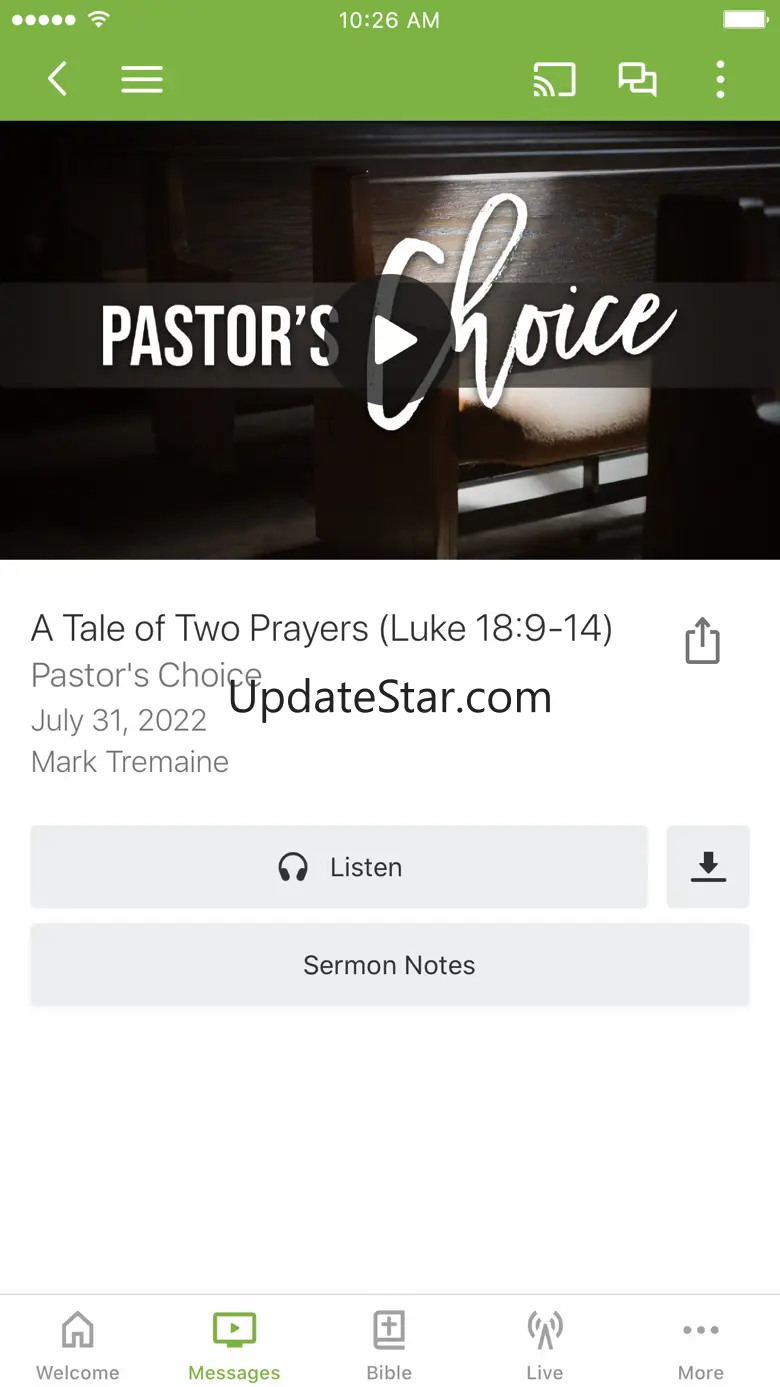Open the hamburger menu

142,79
